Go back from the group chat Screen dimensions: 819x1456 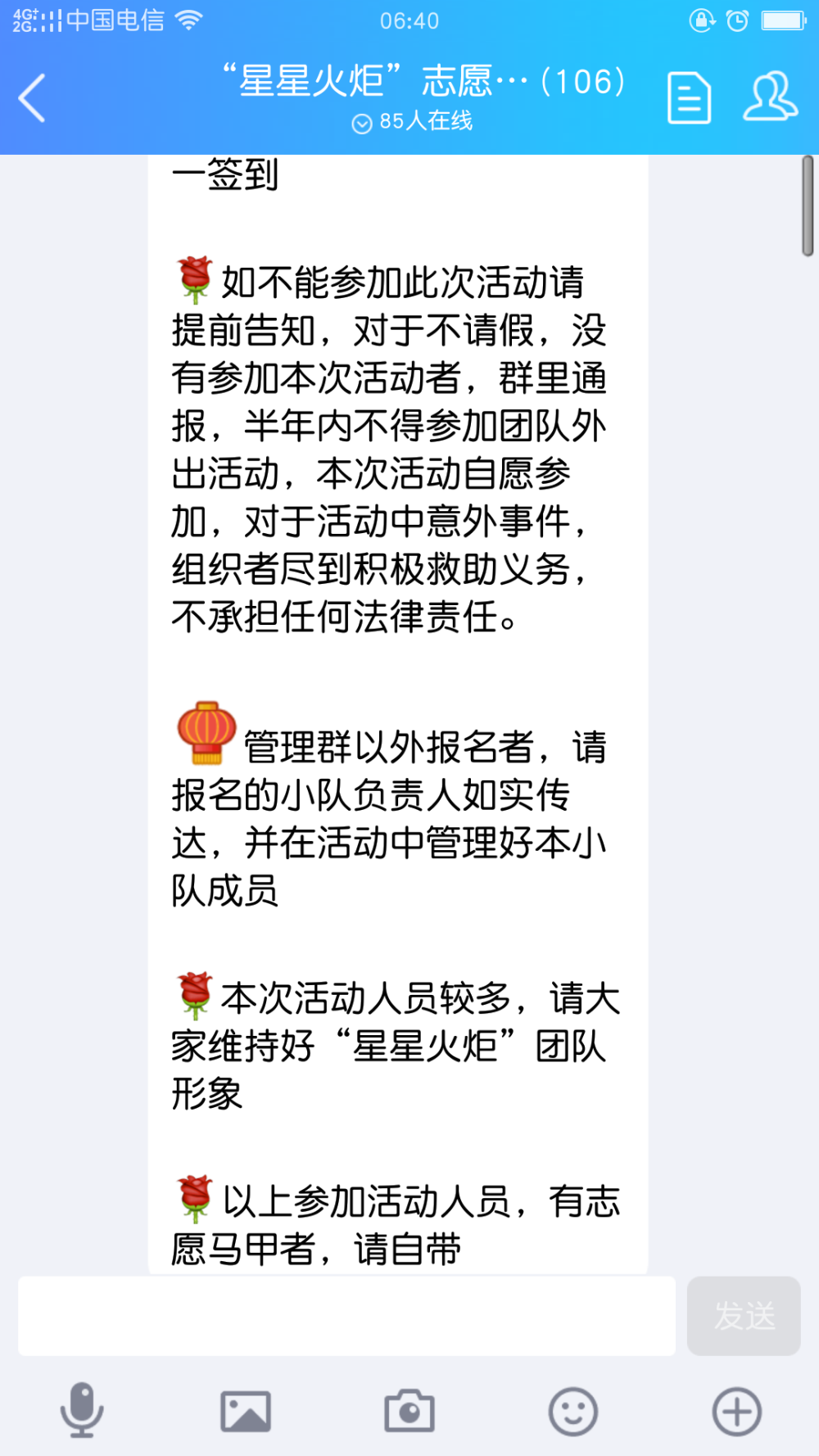(32, 98)
